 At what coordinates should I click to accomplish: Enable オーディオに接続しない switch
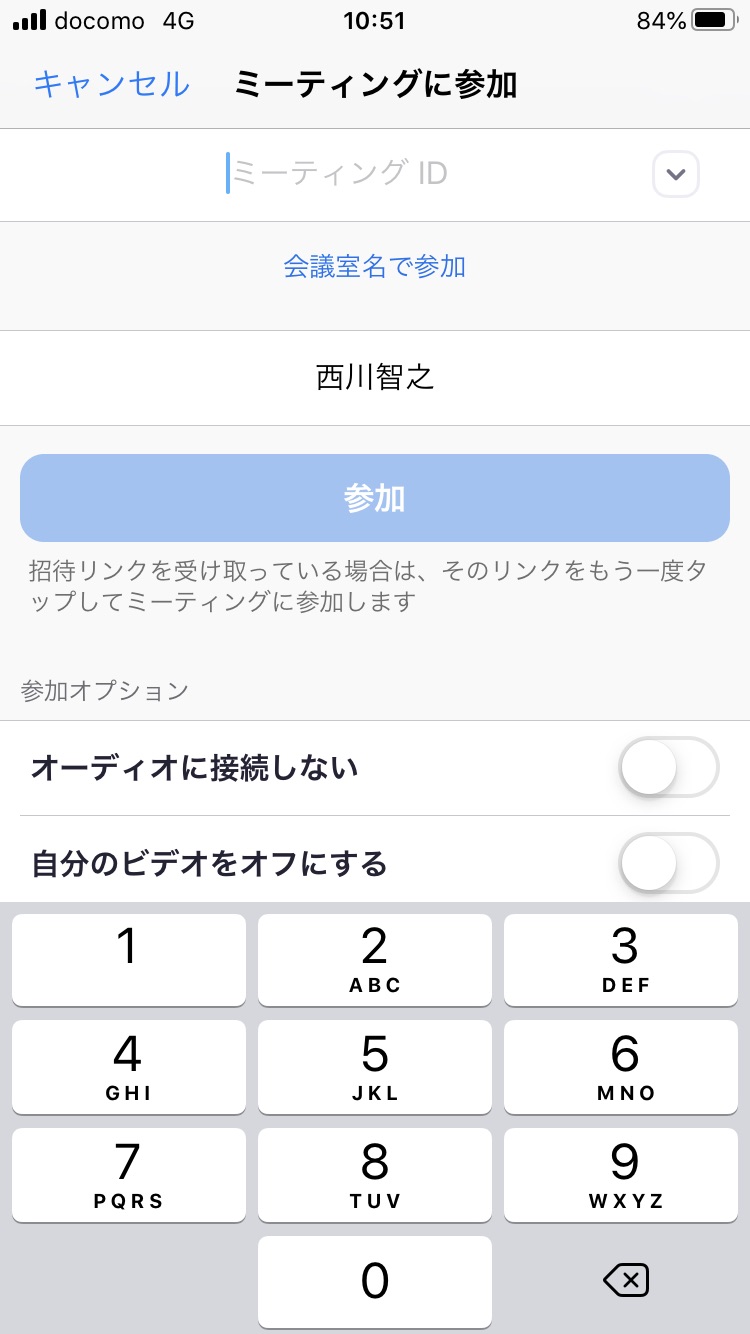click(x=669, y=768)
